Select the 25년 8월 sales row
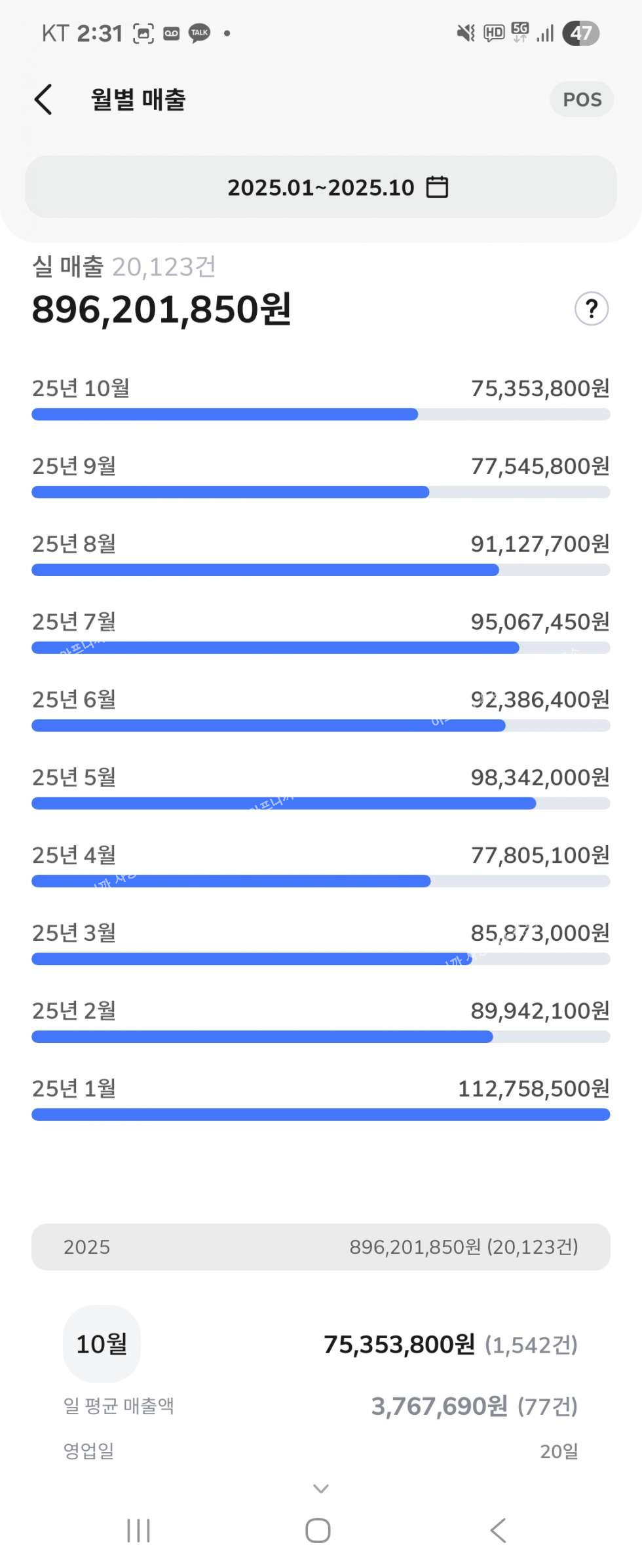 [x=321, y=553]
